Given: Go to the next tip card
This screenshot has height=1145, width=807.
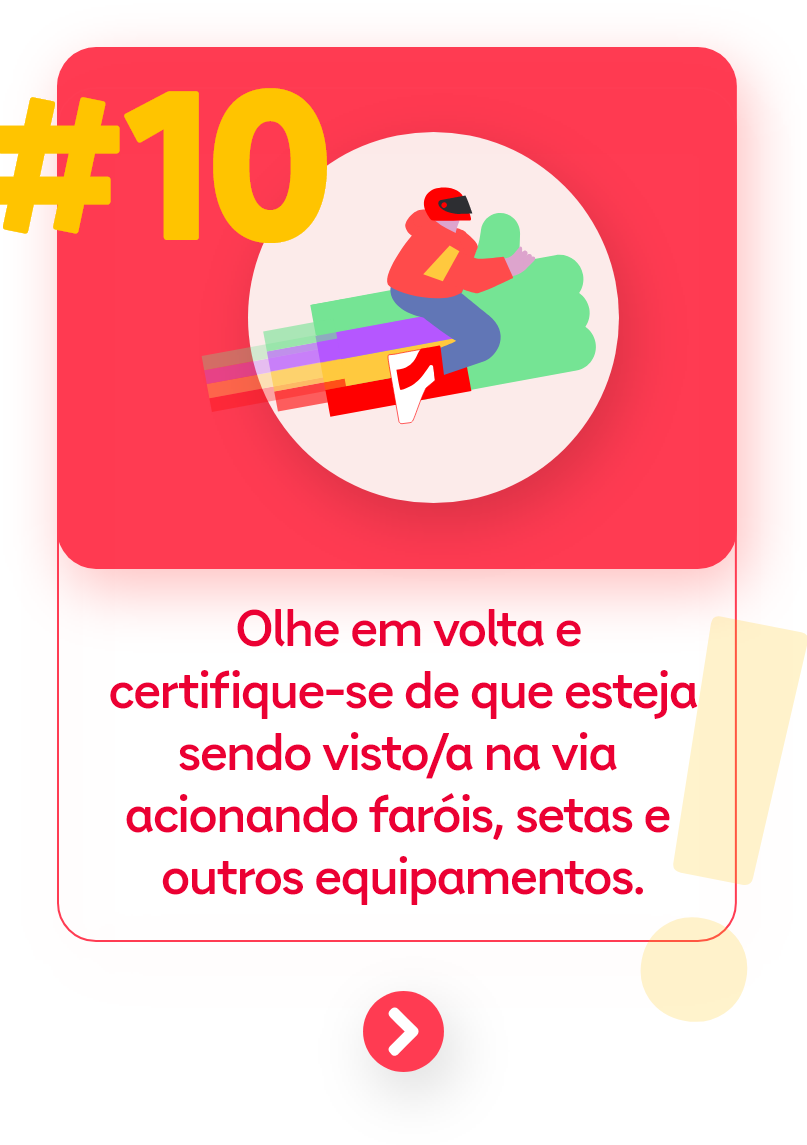Looking at the screenshot, I should pos(403,1031).
